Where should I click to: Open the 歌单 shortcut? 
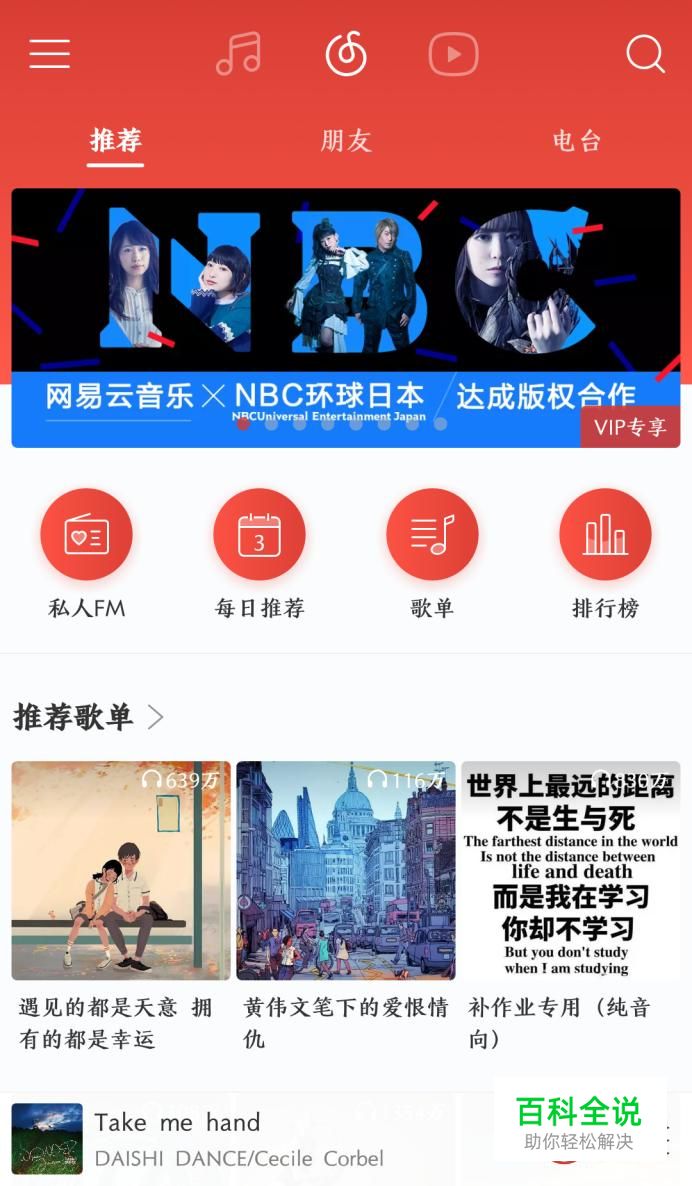(432, 535)
